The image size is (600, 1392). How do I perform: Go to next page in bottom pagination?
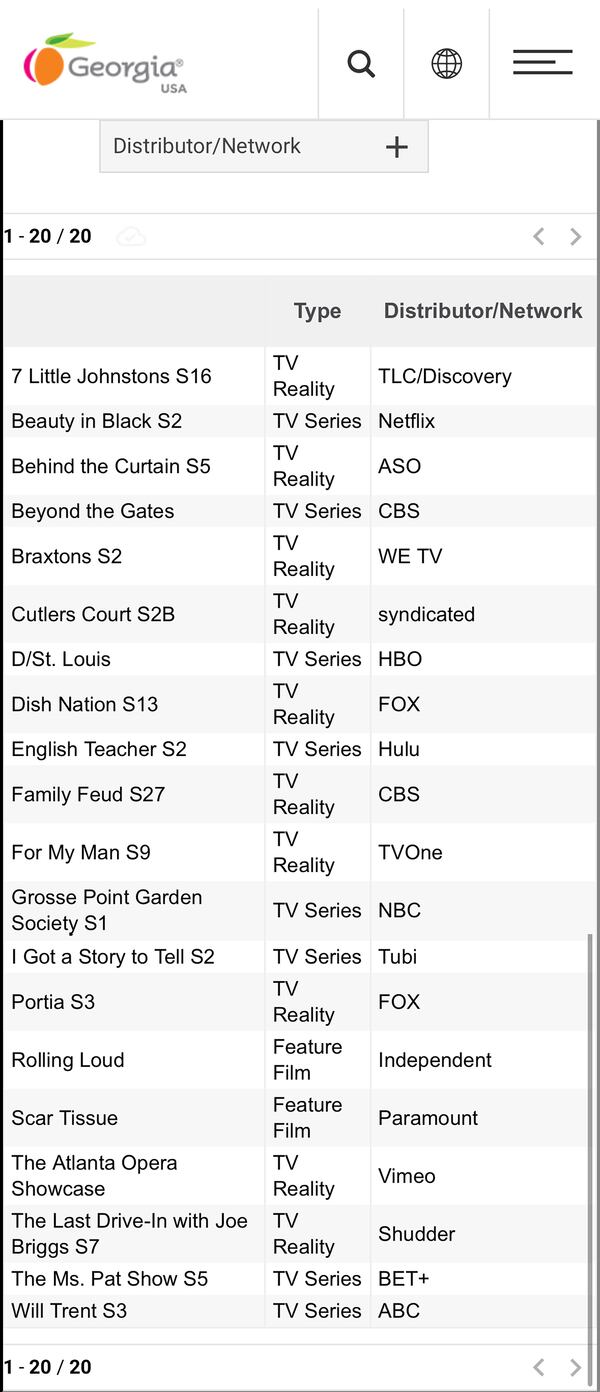[575, 1367]
